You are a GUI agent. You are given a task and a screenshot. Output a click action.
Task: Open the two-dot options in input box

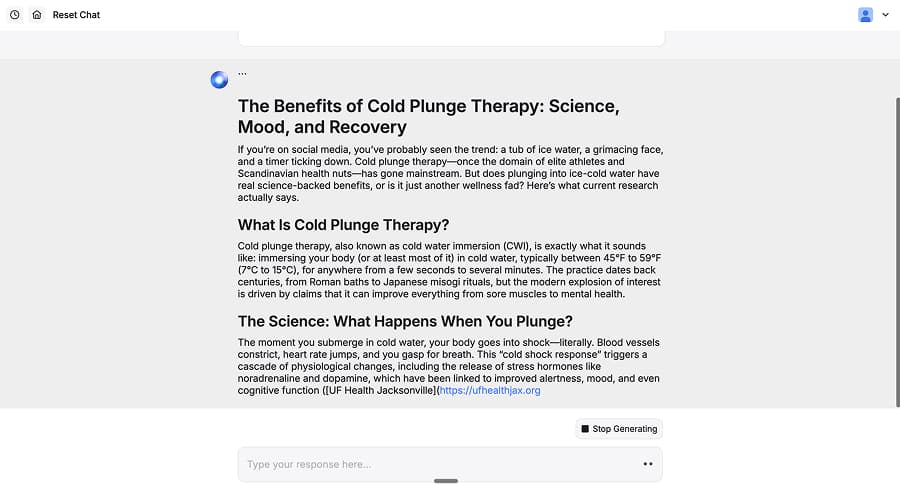[647, 464]
